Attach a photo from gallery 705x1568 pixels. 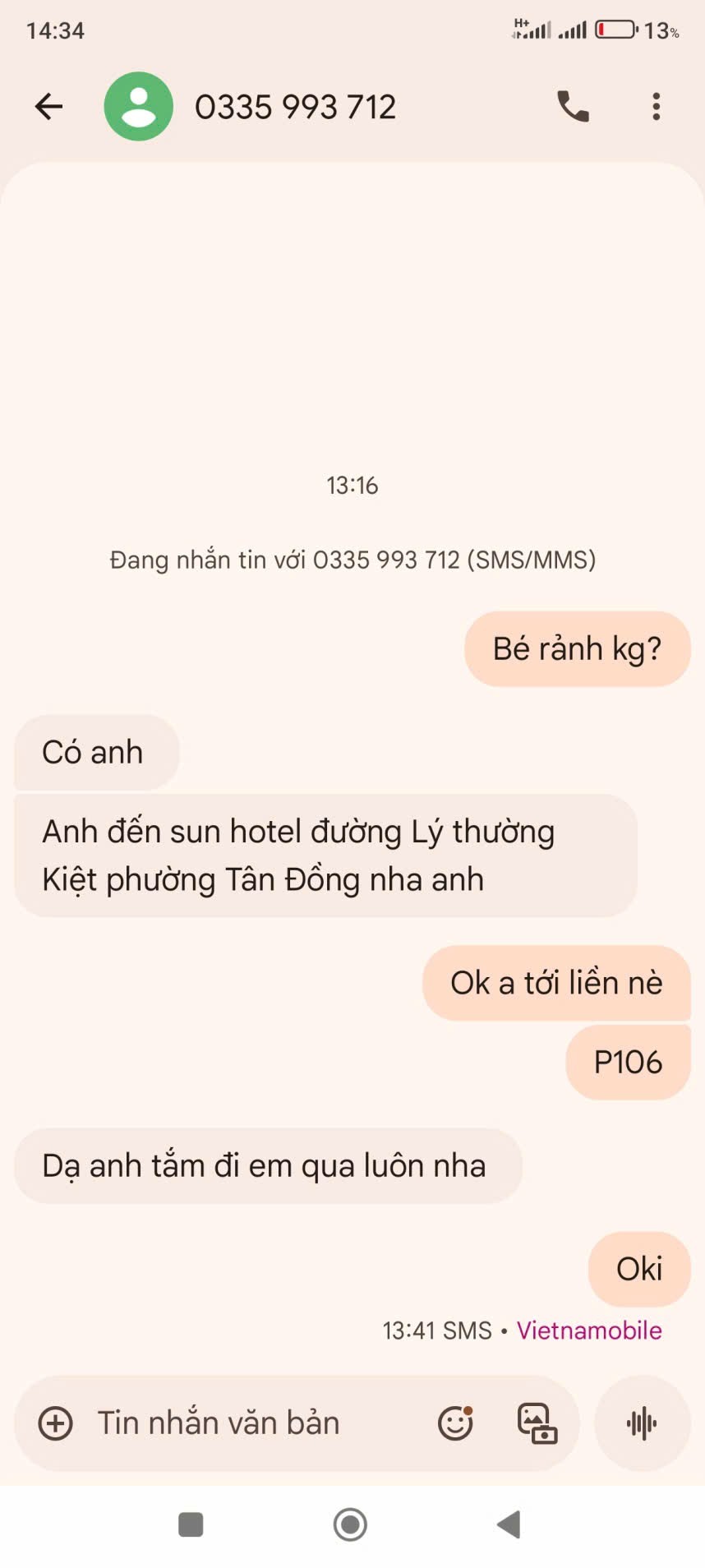point(537,1423)
